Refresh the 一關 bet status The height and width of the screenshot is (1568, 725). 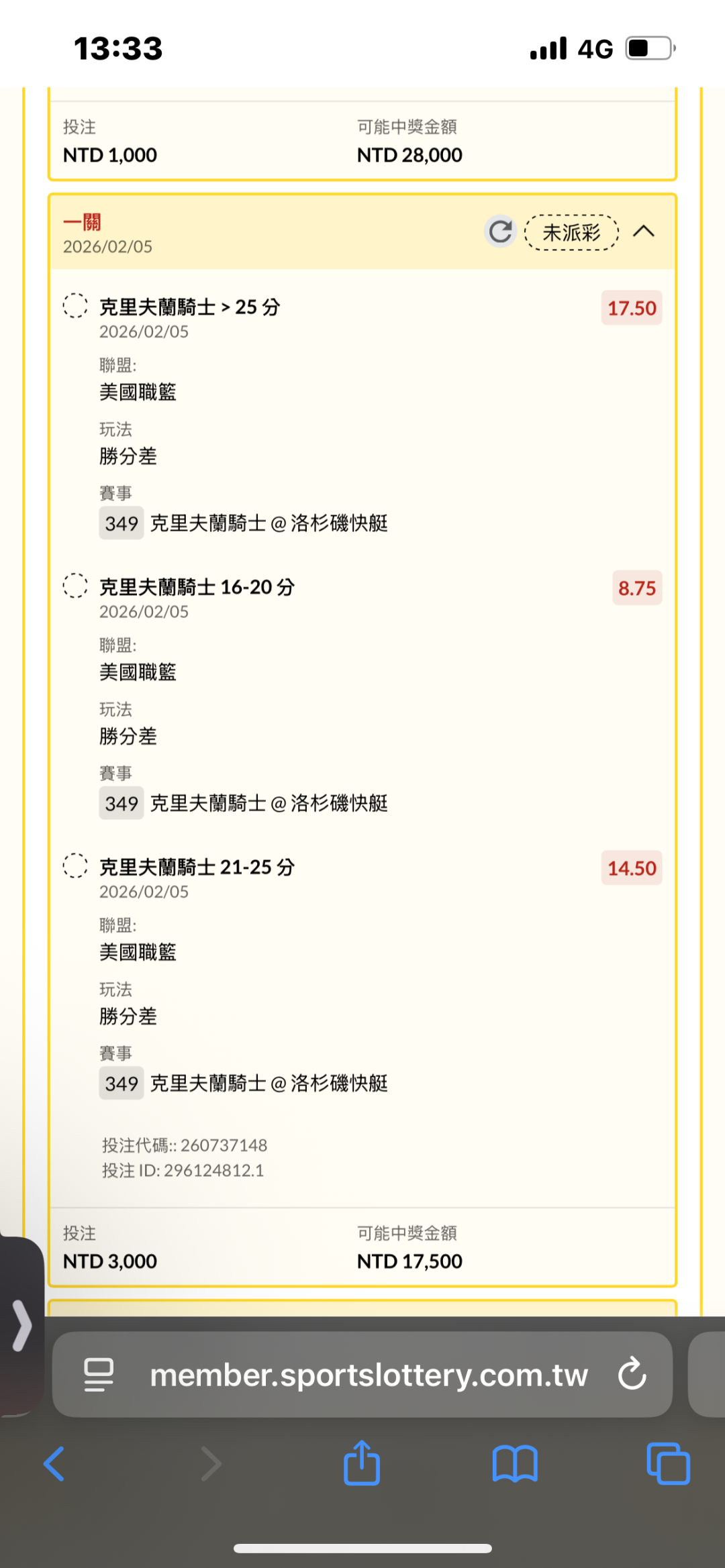[500, 231]
